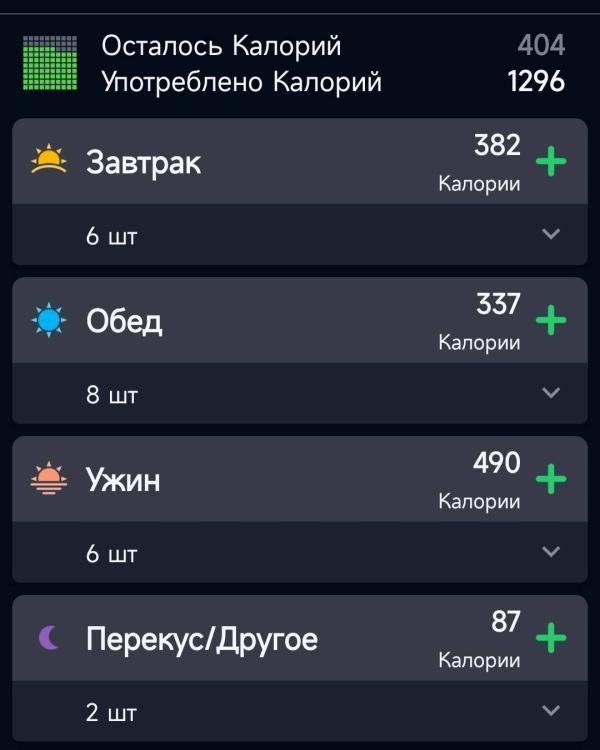Expand the Ужин 6 шт list

[550, 552]
